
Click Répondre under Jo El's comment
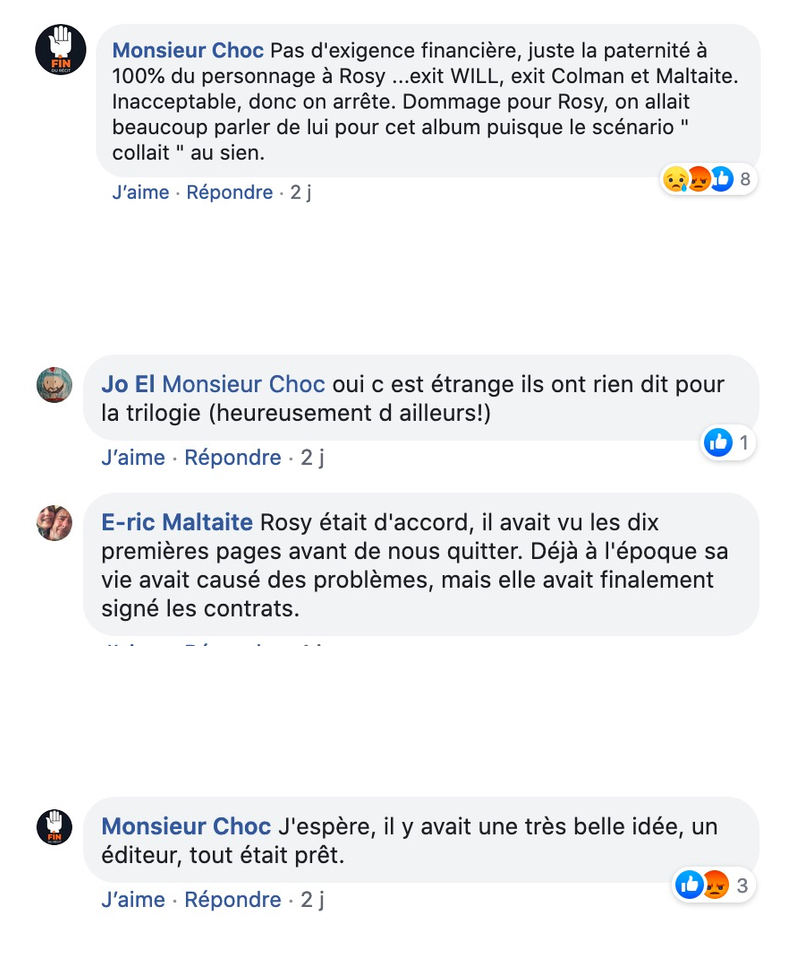pos(232,457)
